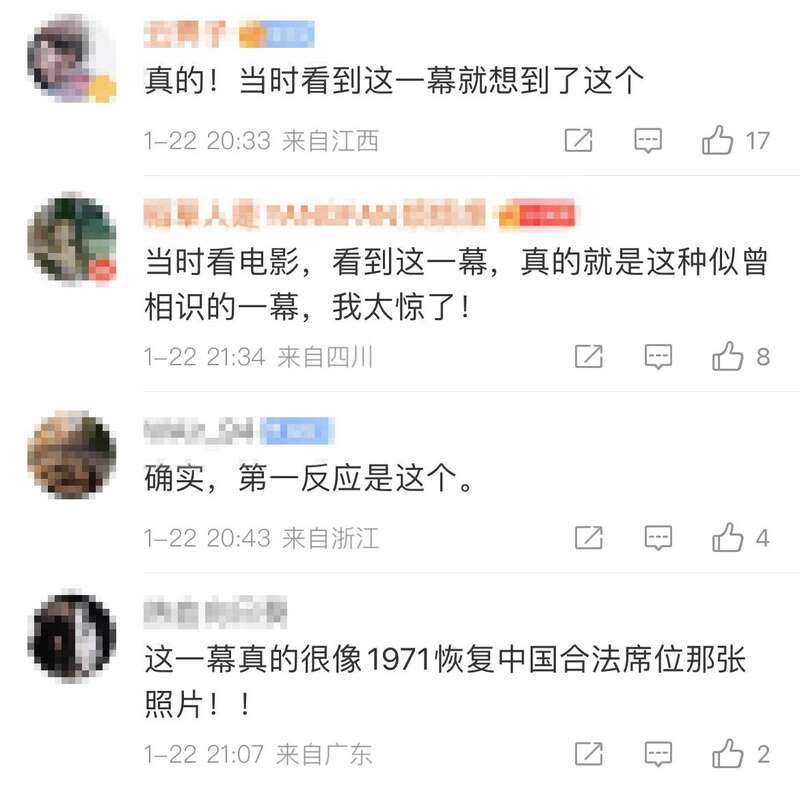Screen dimensions: 800x788
Task: Repost the comment posted from 浙江
Action: point(589,538)
